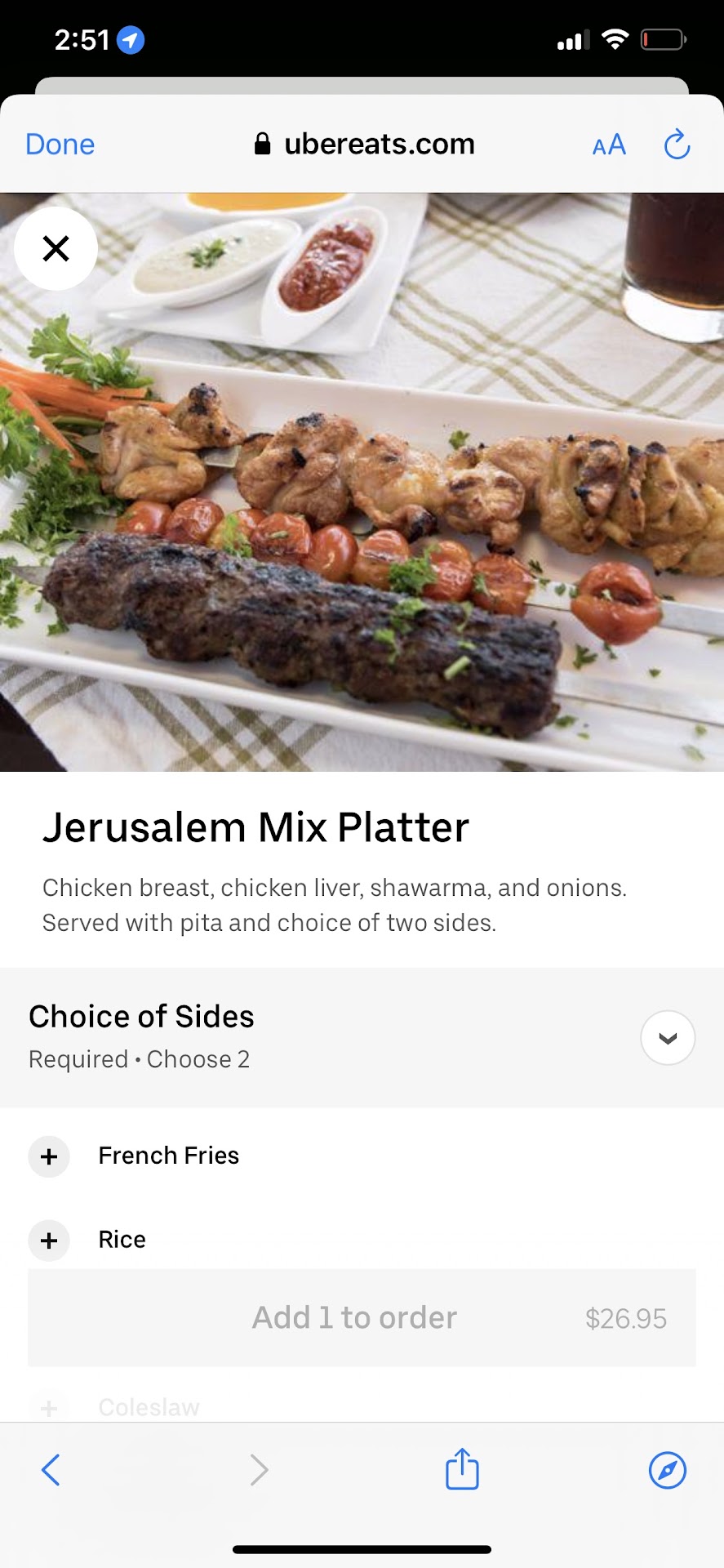Screen dimensions: 724x1568
Task: Tap the ubereats.com address bar
Action: [364, 145]
